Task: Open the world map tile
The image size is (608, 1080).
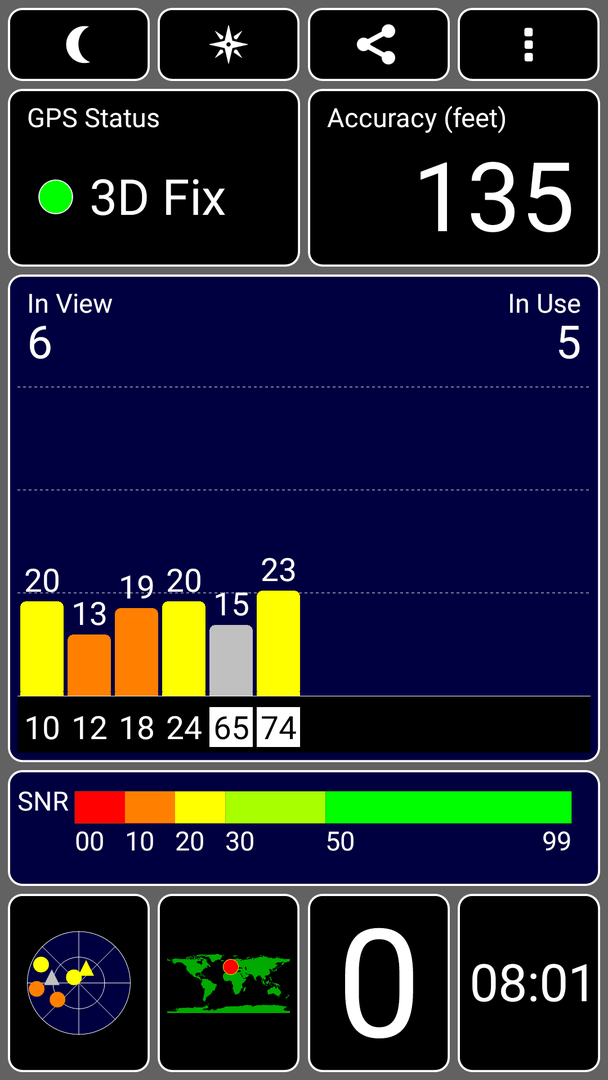Action: point(229,982)
